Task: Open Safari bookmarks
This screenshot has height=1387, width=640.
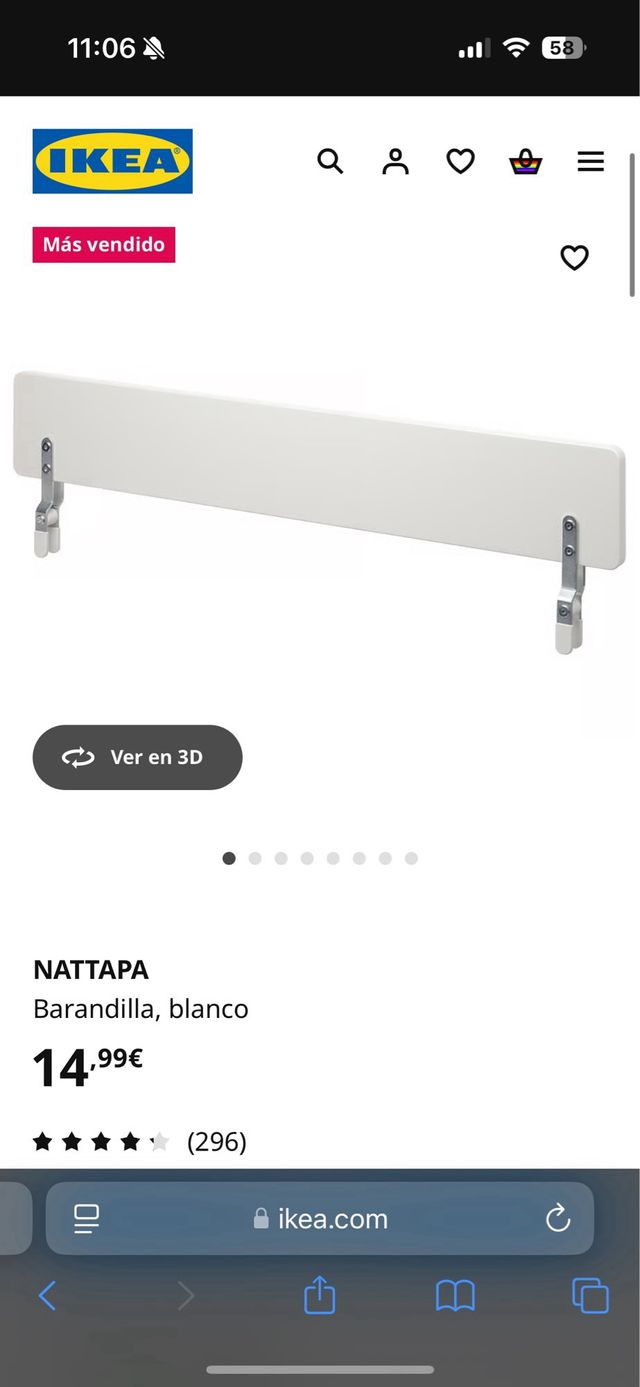Action: click(455, 1296)
